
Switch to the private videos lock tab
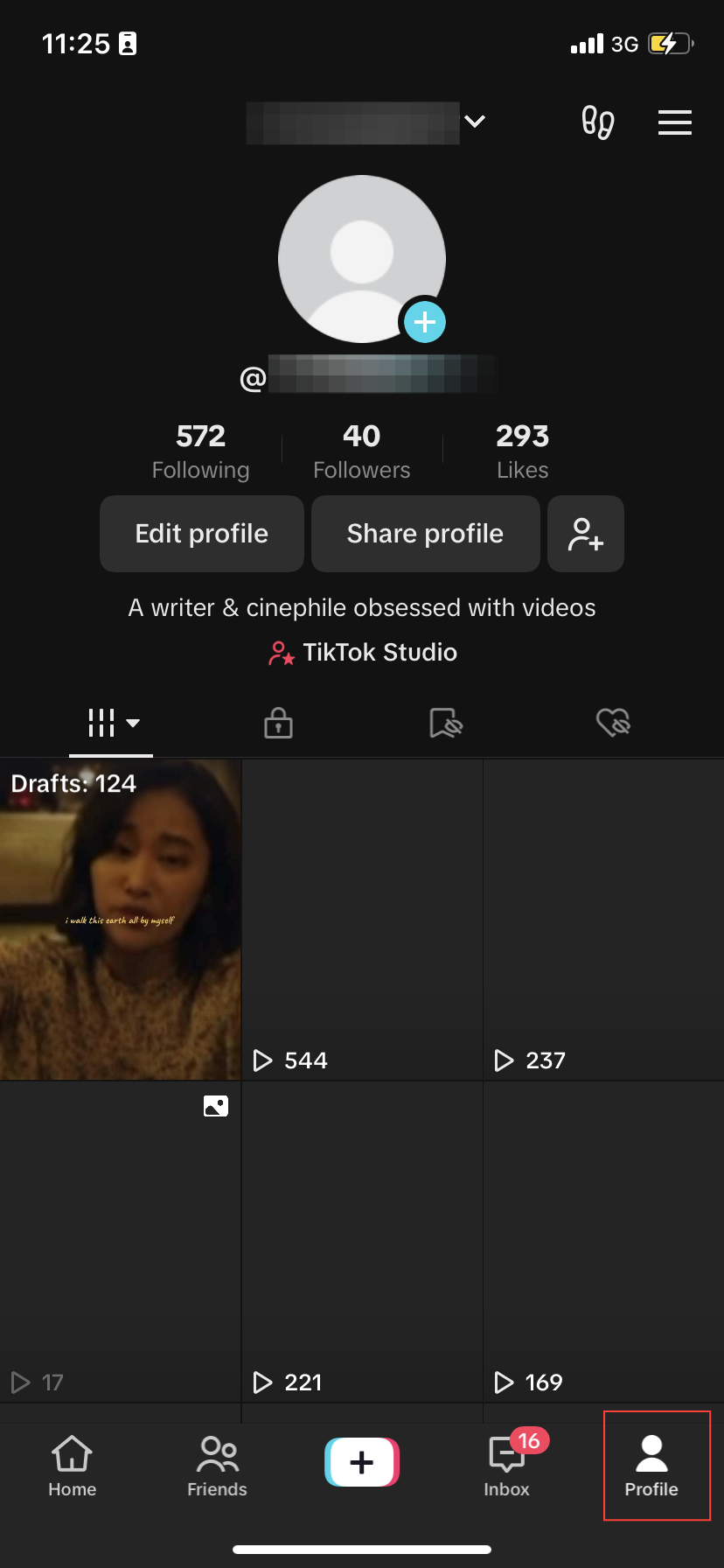pos(278,724)
